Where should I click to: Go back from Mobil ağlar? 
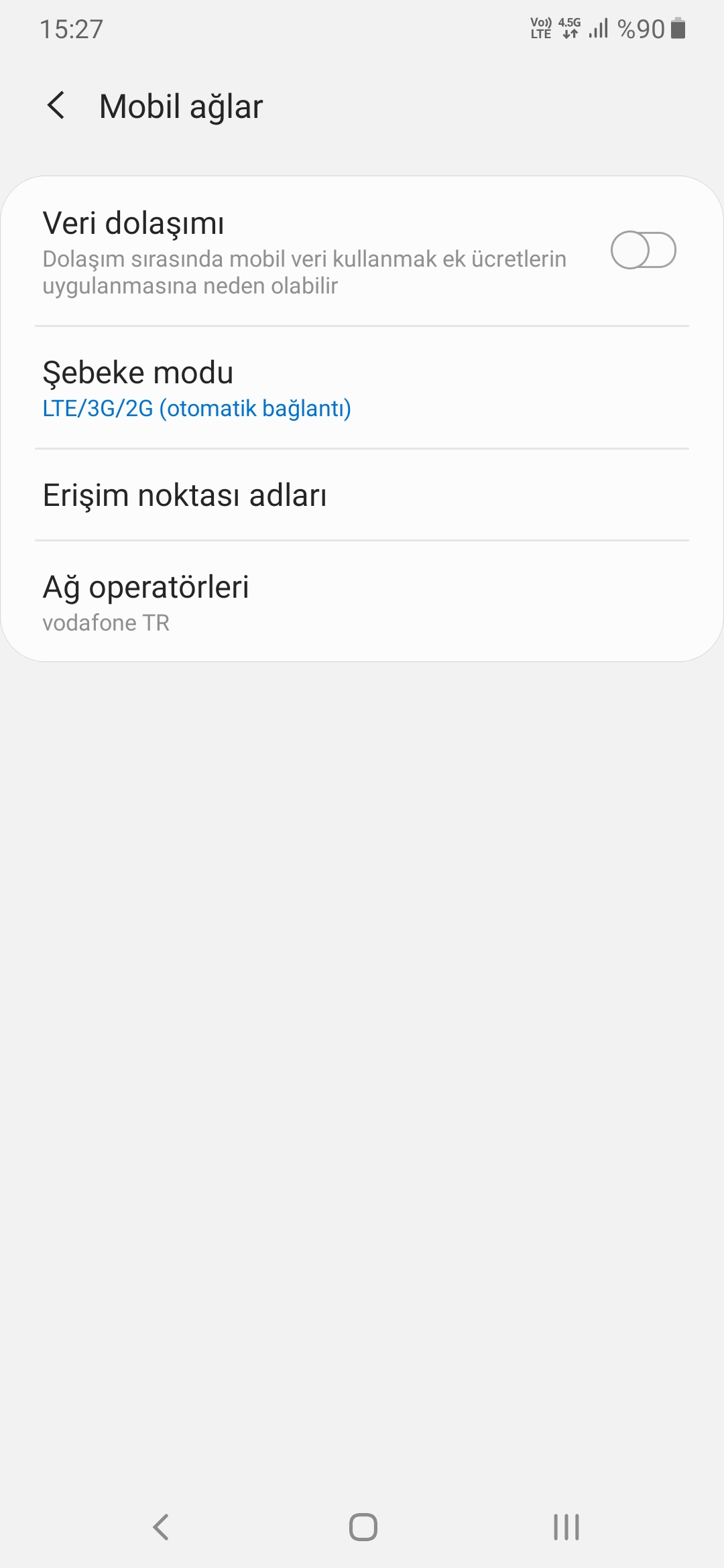pos(56,106)
